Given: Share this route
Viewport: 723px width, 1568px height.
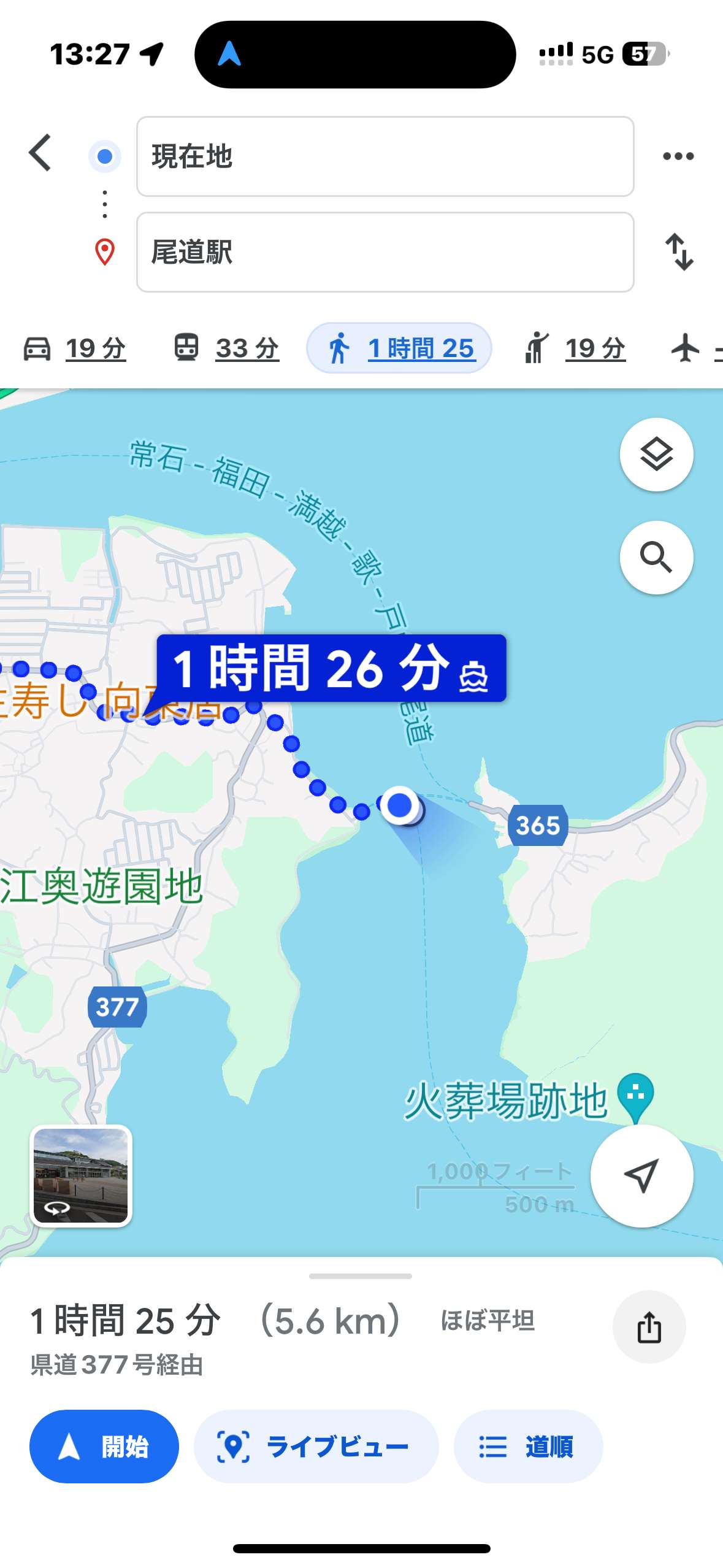Looking at the screenshot, I should pos(649,1327).
